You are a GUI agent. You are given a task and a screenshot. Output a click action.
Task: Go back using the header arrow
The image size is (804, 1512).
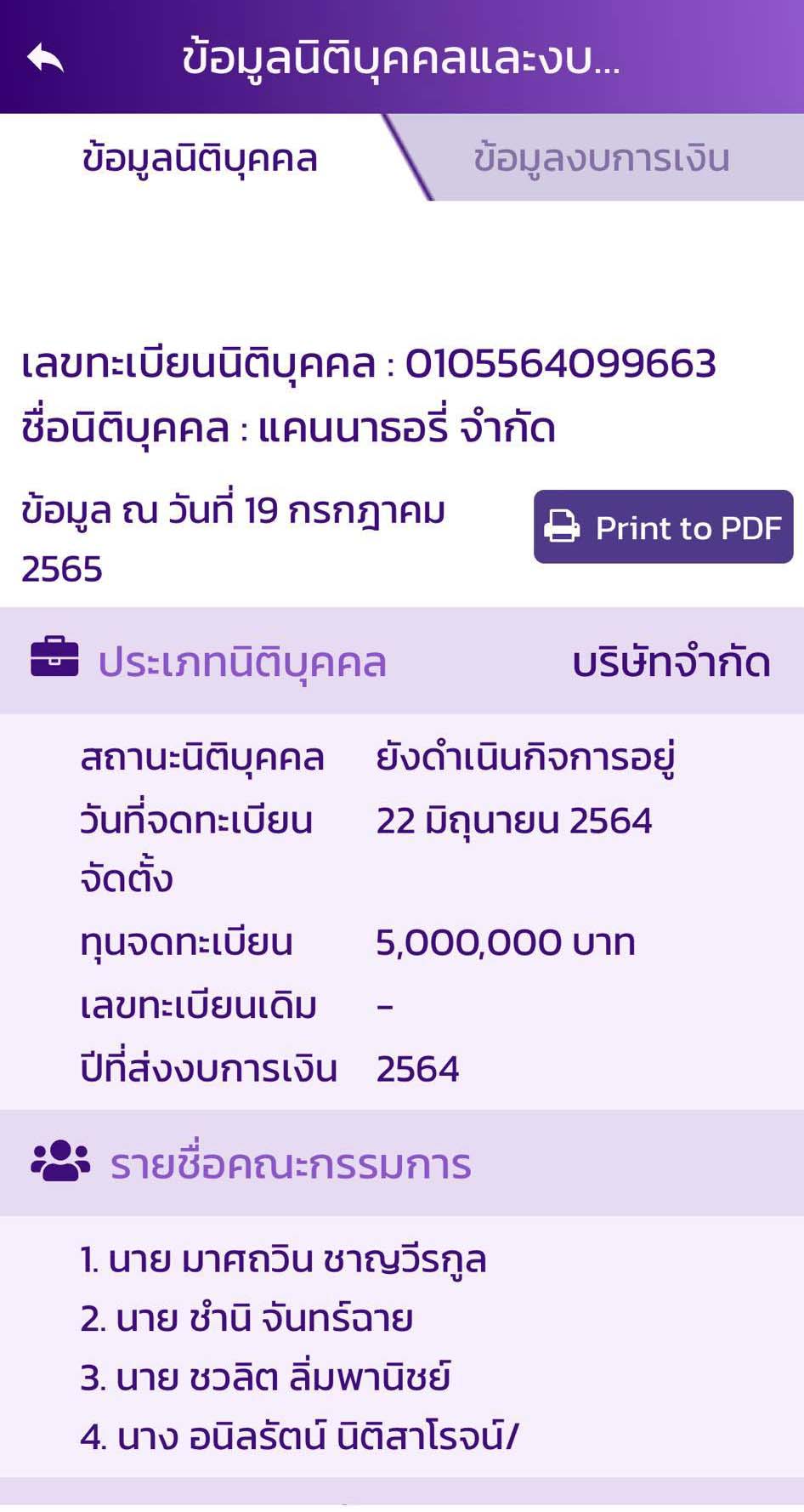(x=46, y=58)
